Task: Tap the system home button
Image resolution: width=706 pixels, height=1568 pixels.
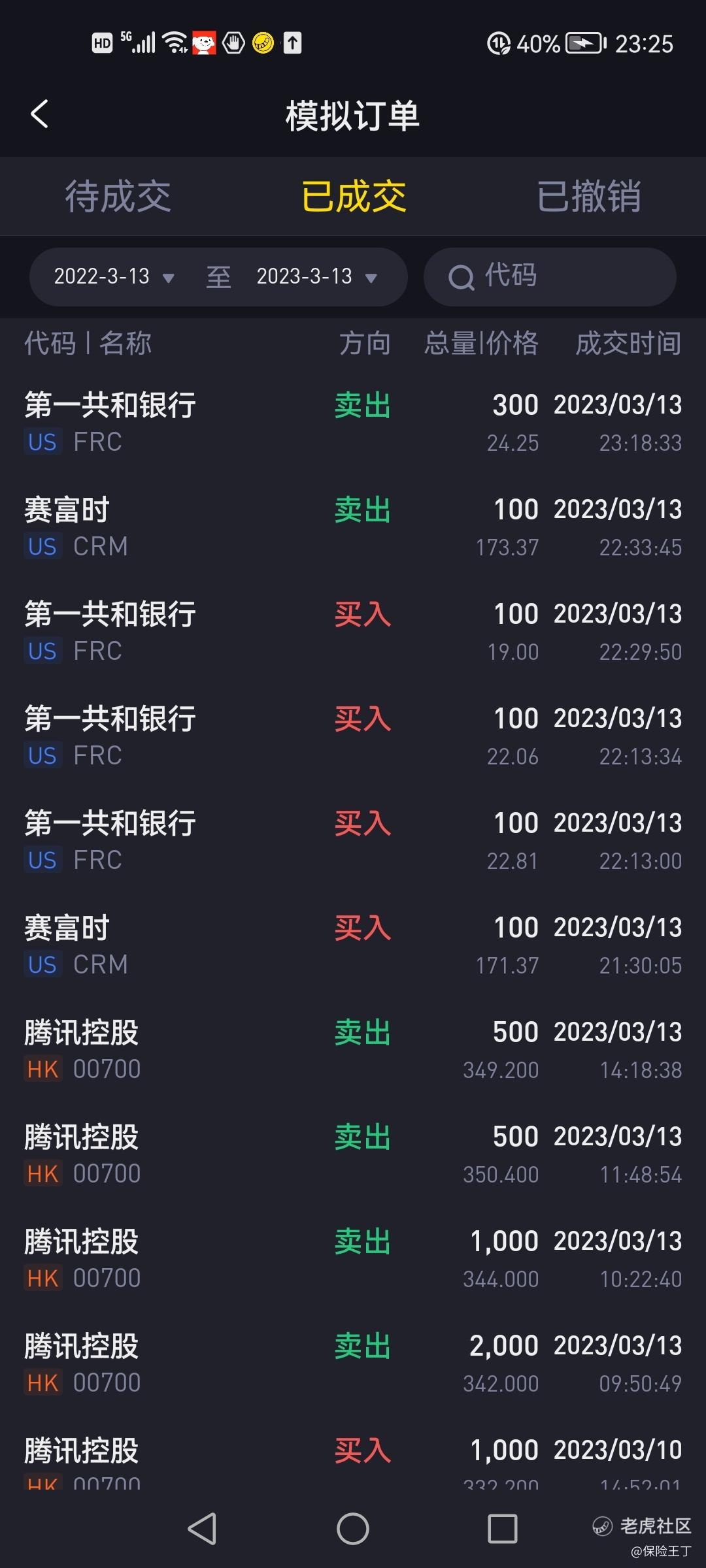Action: click(x=353, y=1529)
